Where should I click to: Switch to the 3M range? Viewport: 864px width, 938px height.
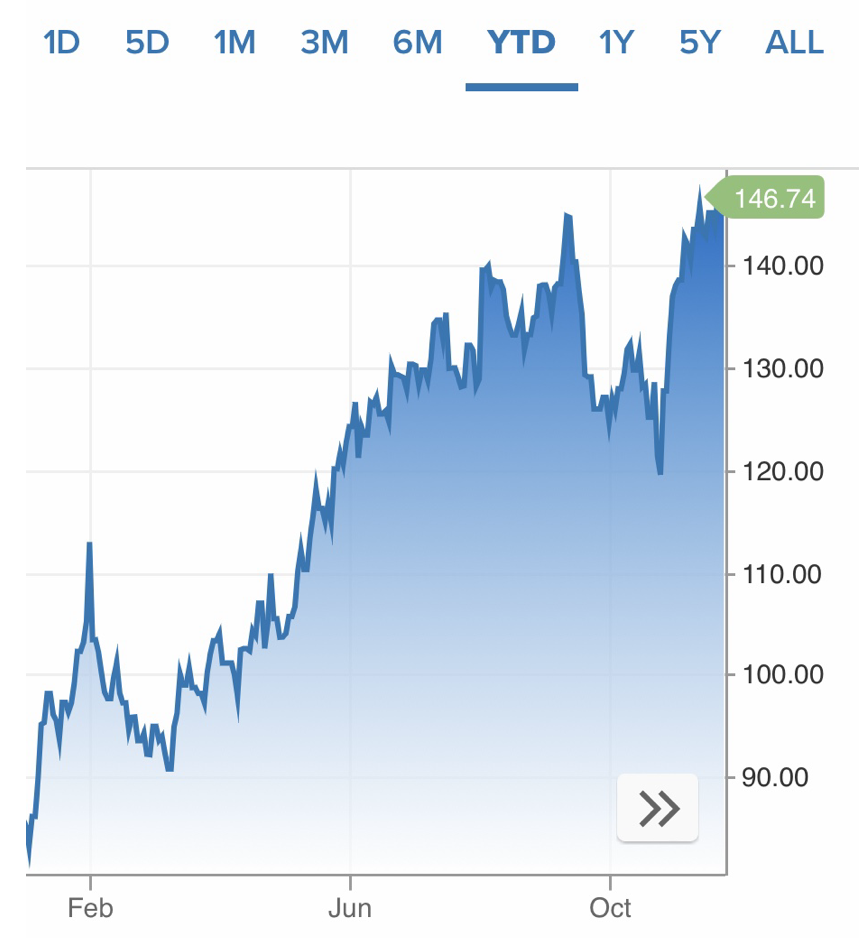[x=325, y=43]
